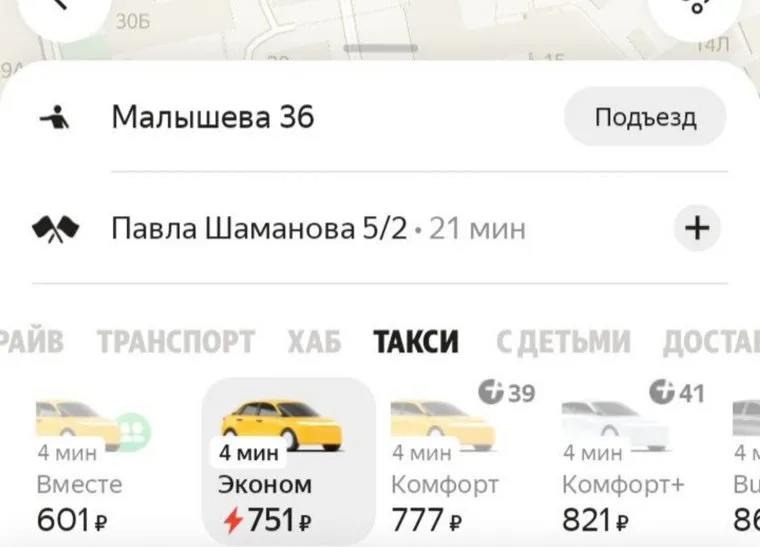
Task: Open the С детьми tab
Action: coord(563,342)
